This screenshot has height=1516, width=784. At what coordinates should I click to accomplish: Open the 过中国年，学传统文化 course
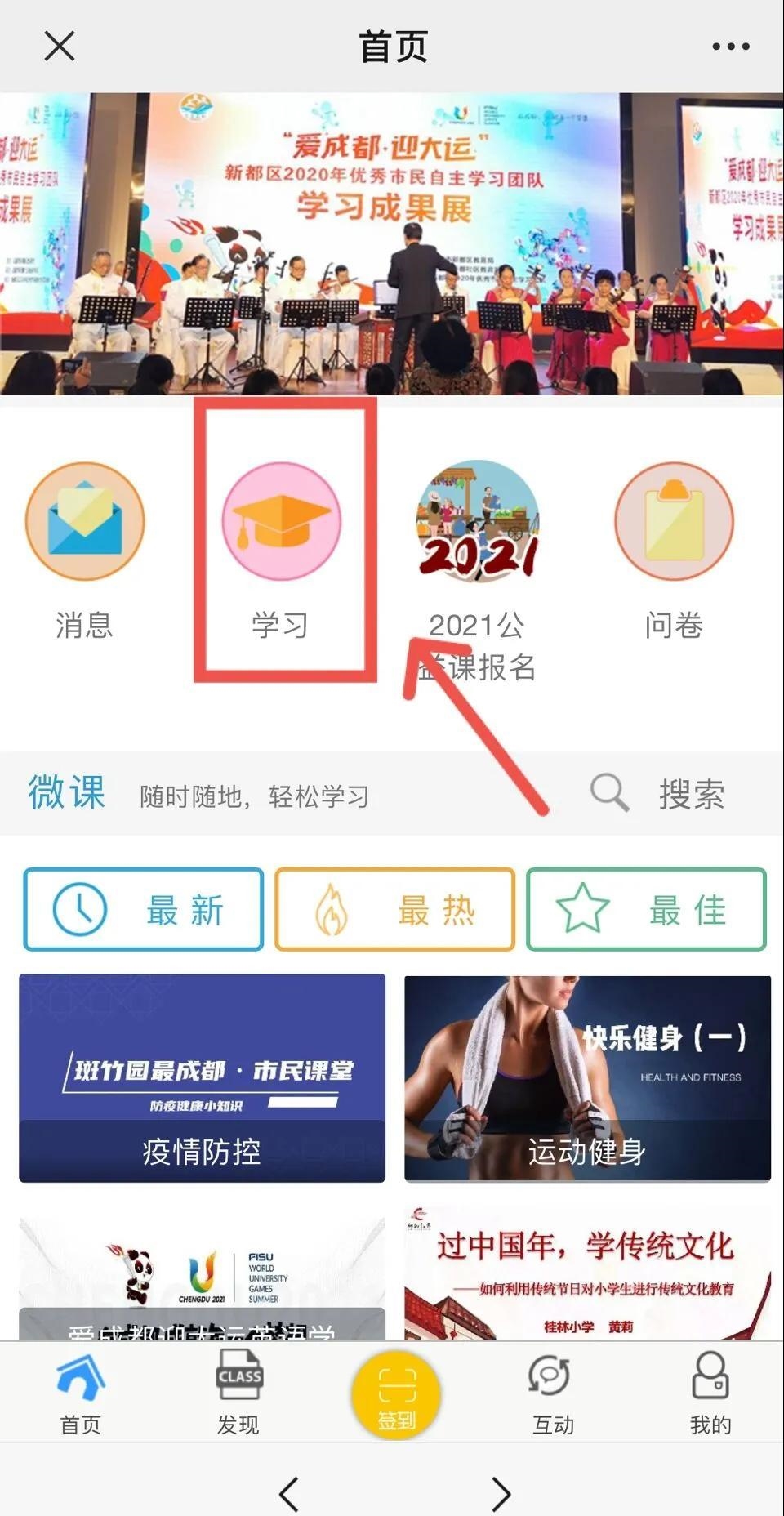click(587, 1274)
